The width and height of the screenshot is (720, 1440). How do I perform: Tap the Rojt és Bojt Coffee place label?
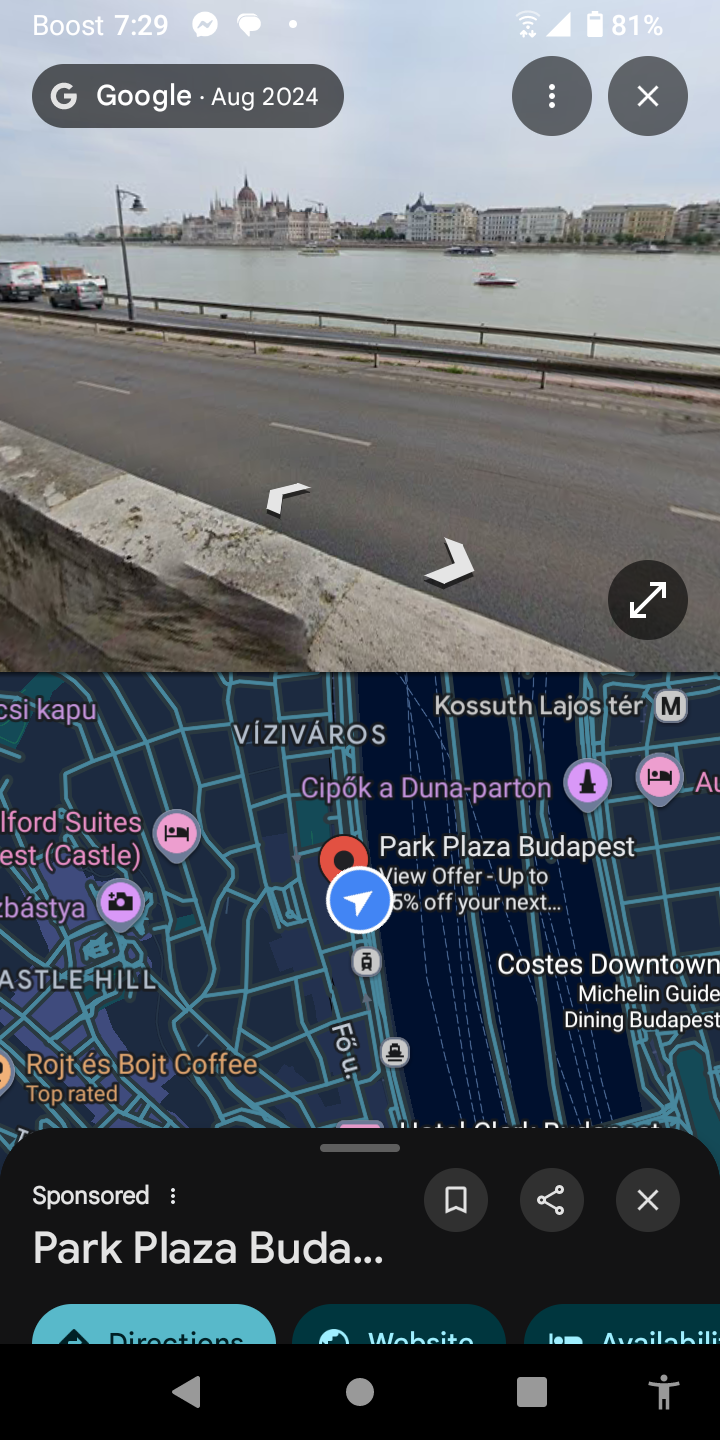coord(141,1065)
